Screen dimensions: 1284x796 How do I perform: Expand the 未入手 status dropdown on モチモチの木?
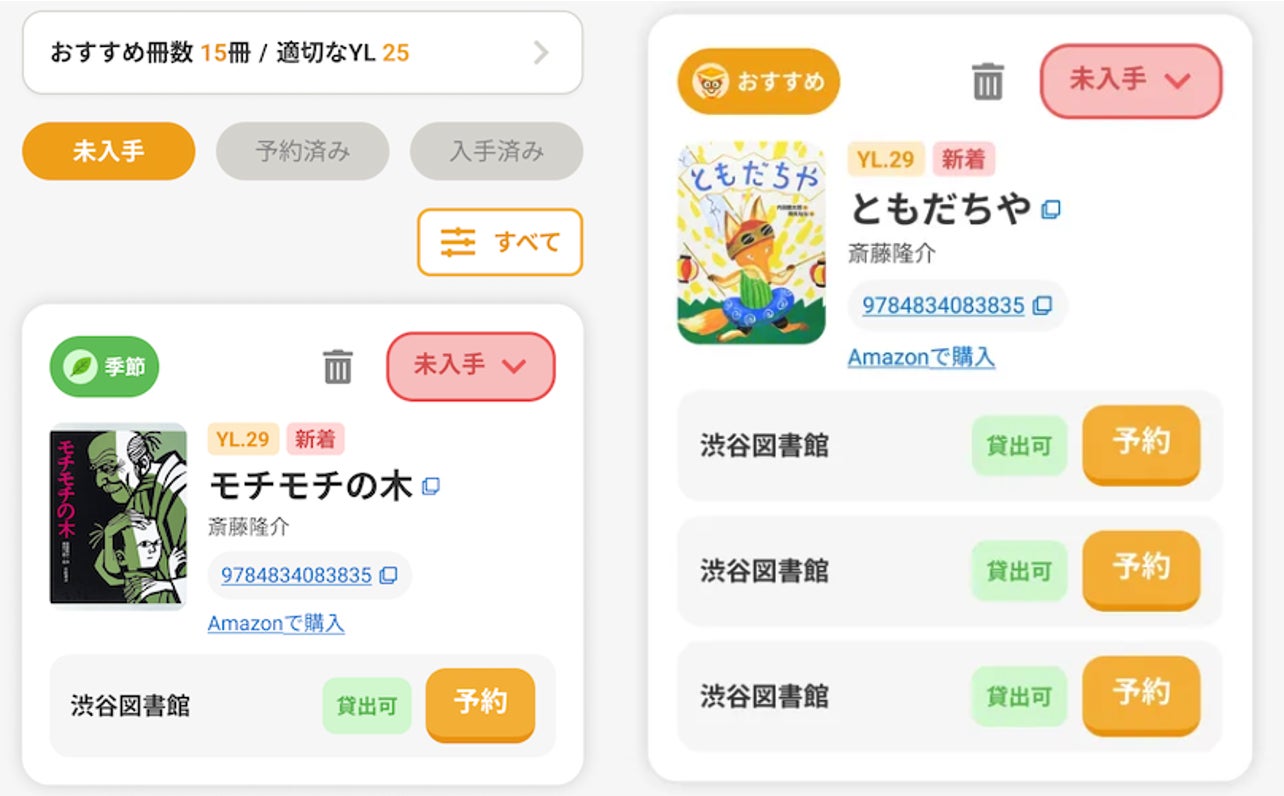pyautogui.click(x=470, y=366)
